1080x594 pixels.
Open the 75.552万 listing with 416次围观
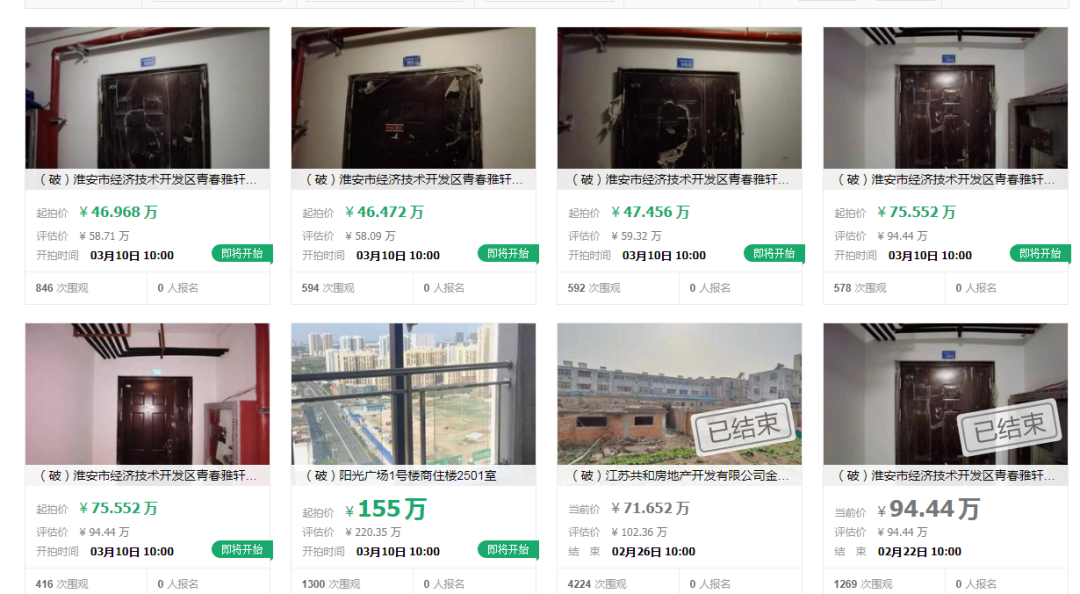tap(147, 476)
